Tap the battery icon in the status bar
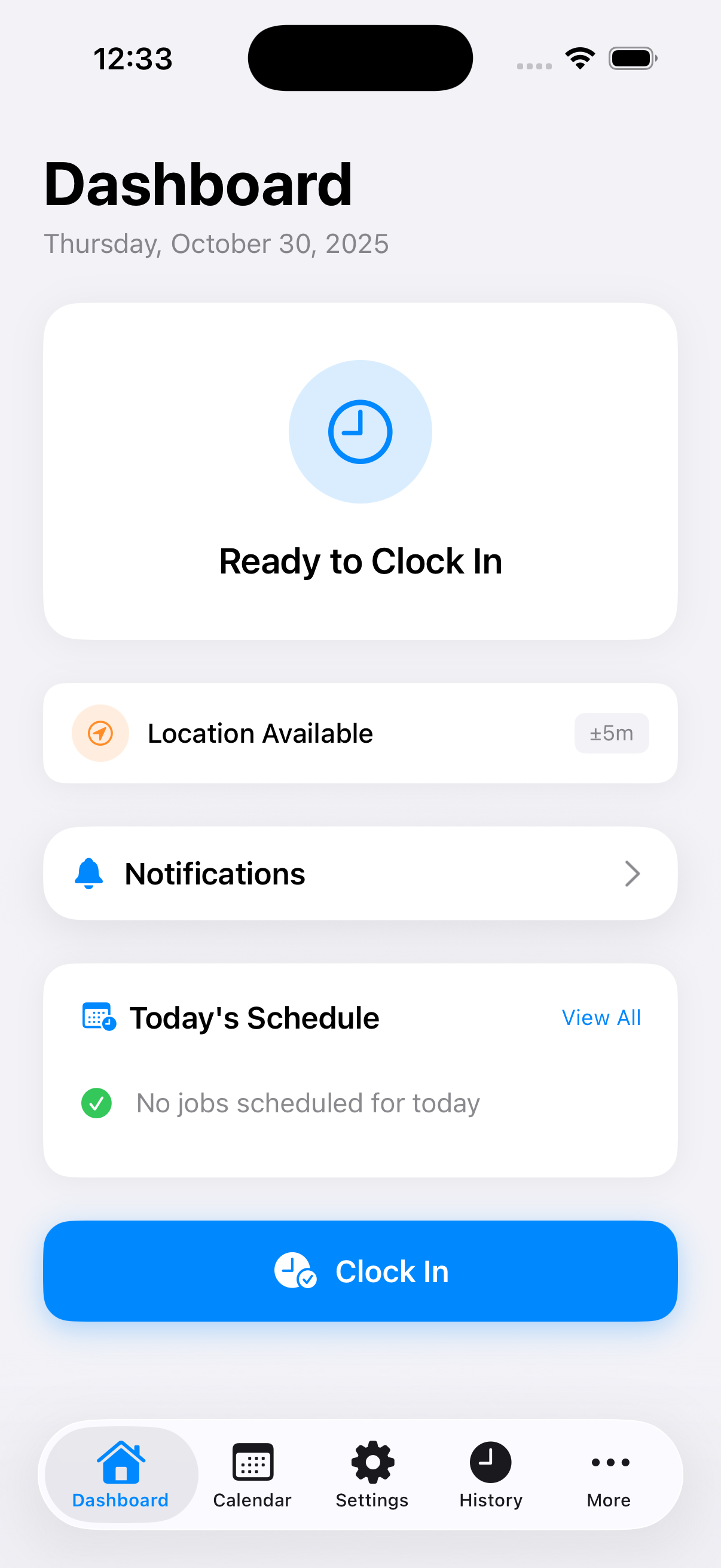The width and height of the screenshot is (721, 1568). pyautogui.click(x=632, y=57)
